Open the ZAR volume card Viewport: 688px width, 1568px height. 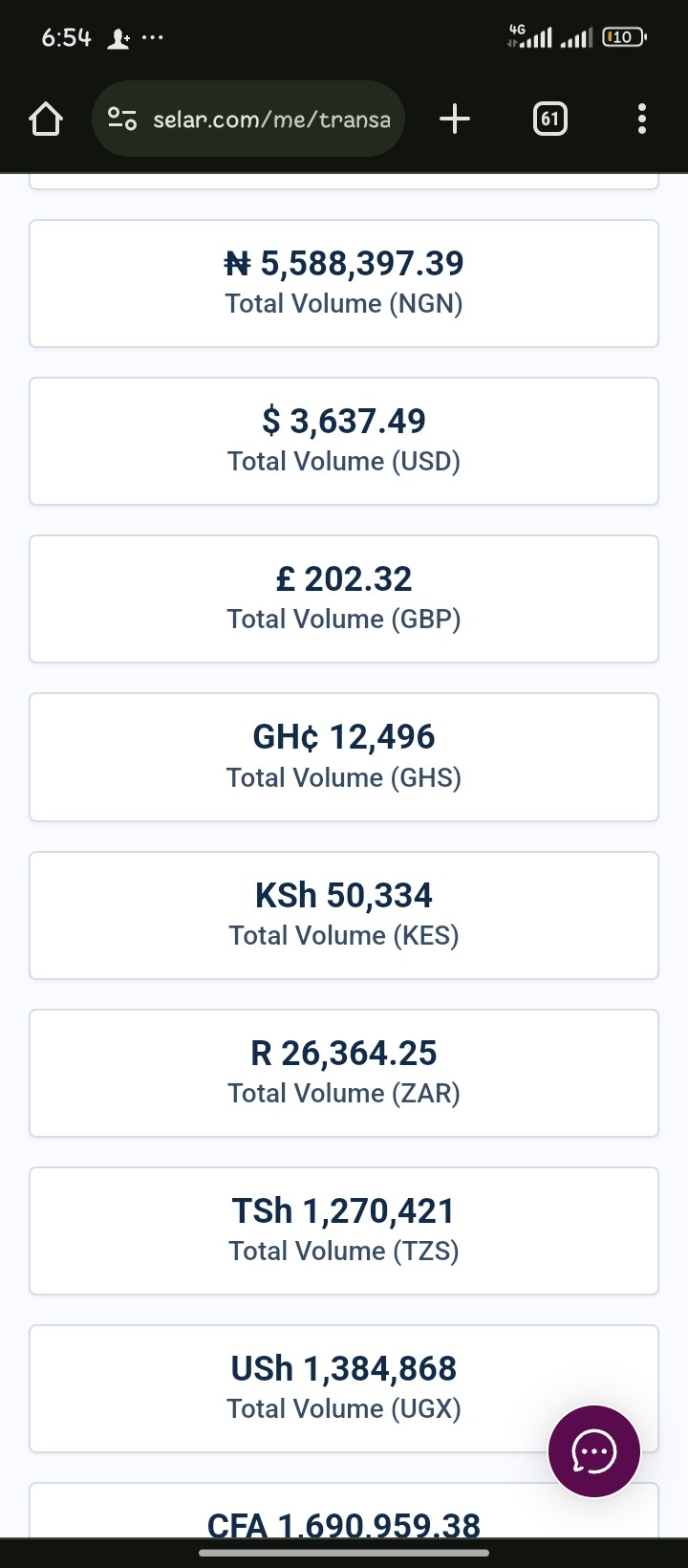pyautogui.click(x=344, y=1072)
